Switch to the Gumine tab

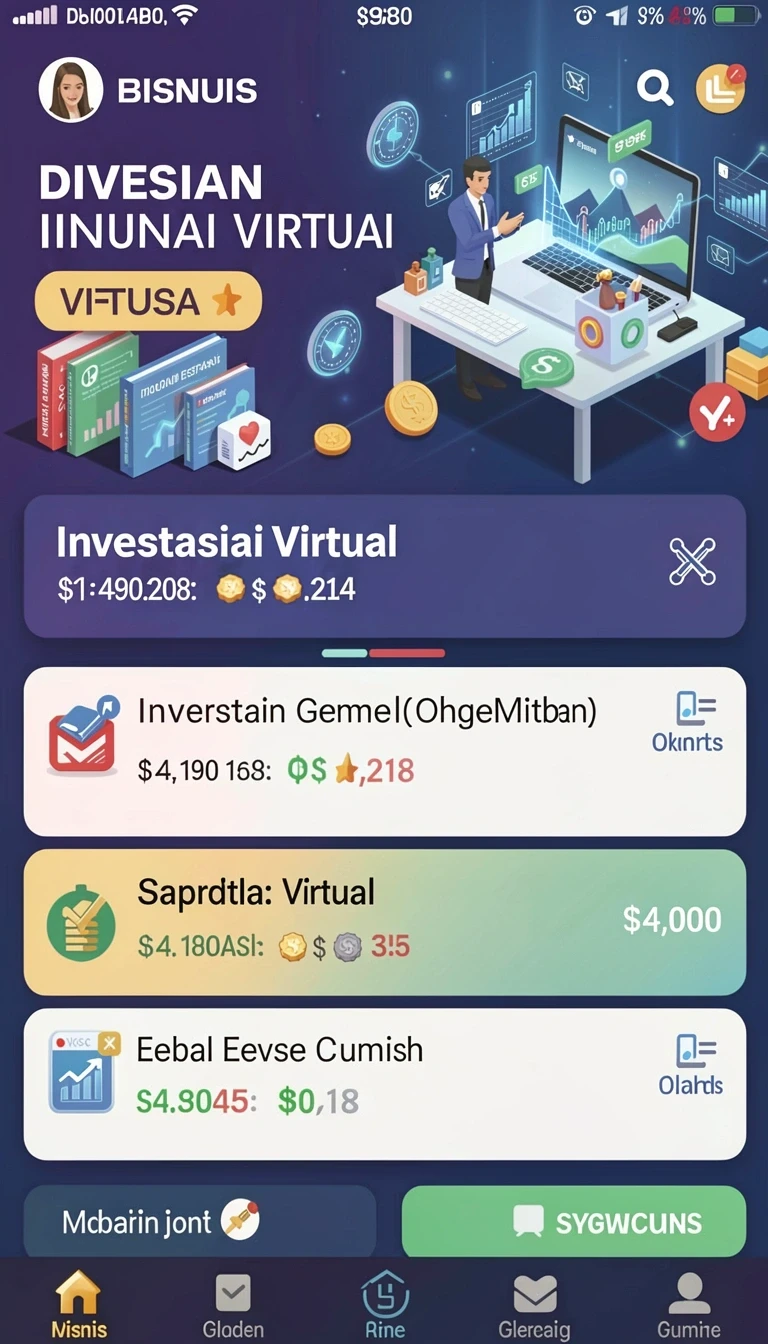688,1304
